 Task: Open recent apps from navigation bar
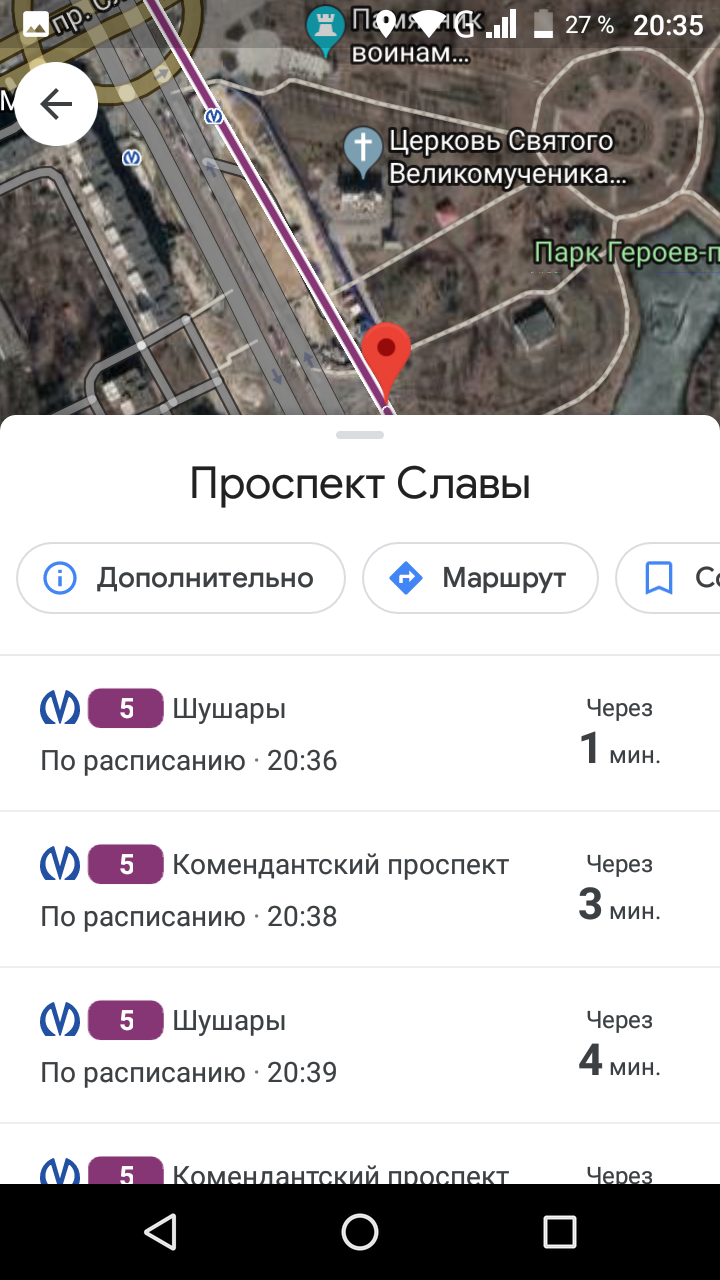click(x=560, y=1232)
